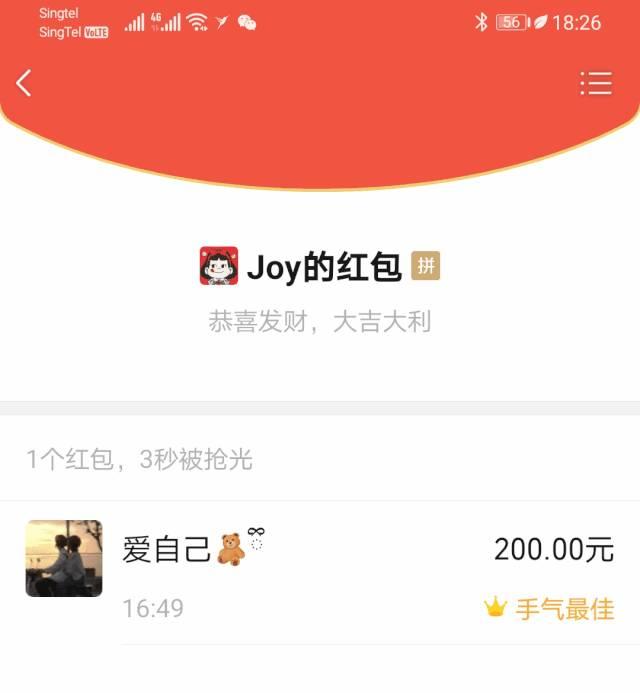The width and height of the screenshot is (640, 693).
Task: Open 爱自己's profile picture
Action: click(64, 558)
